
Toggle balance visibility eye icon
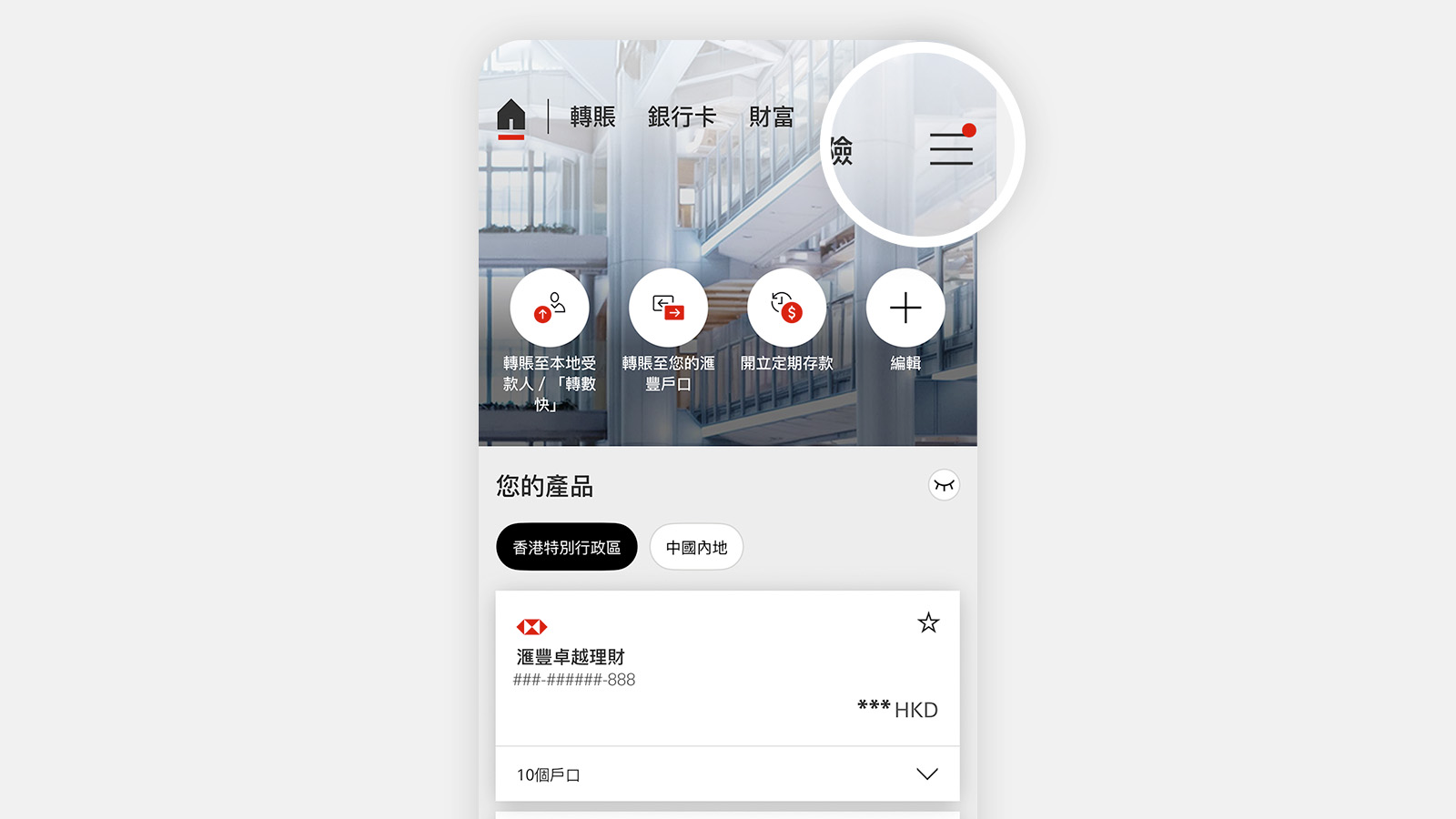(x=944, y=485)
